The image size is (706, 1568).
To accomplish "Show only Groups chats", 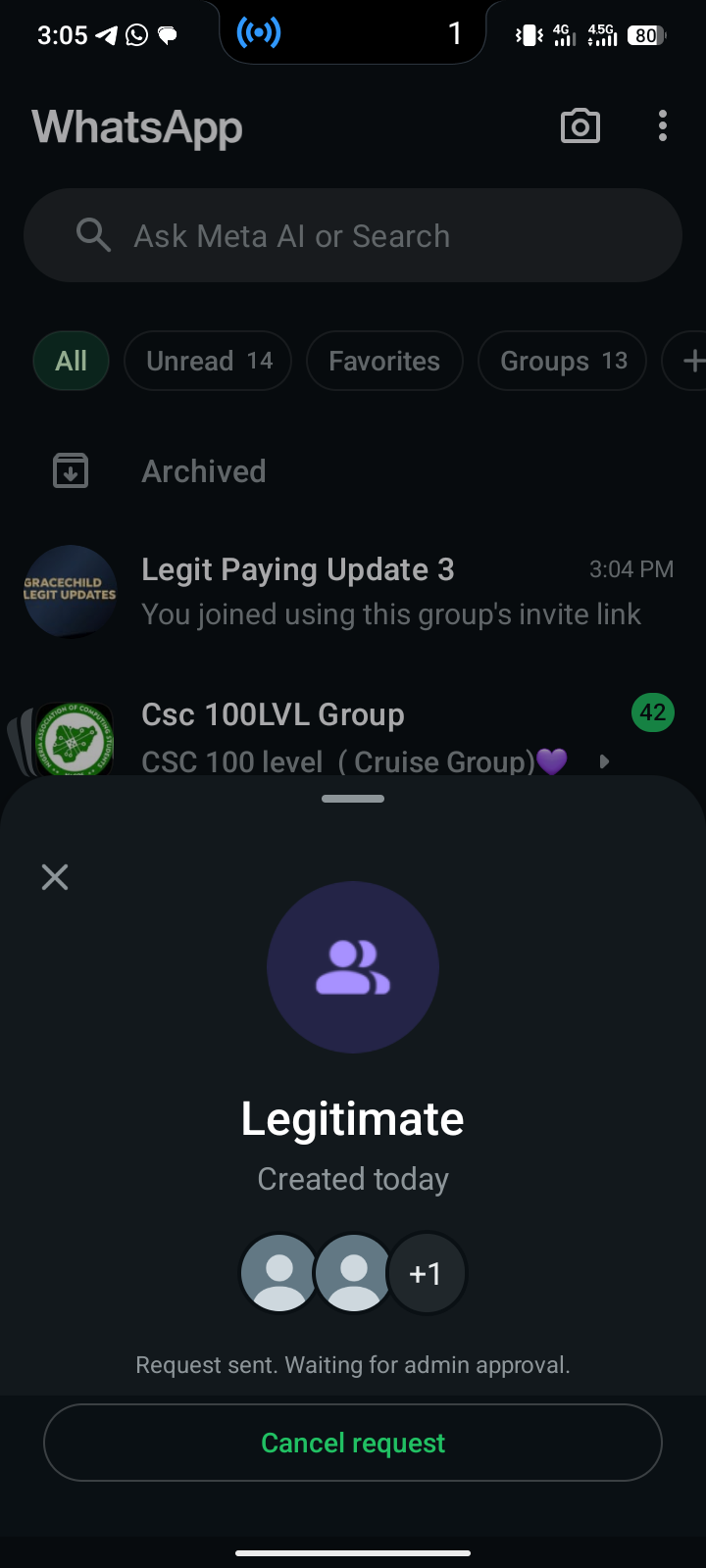I will pos(562,362).
